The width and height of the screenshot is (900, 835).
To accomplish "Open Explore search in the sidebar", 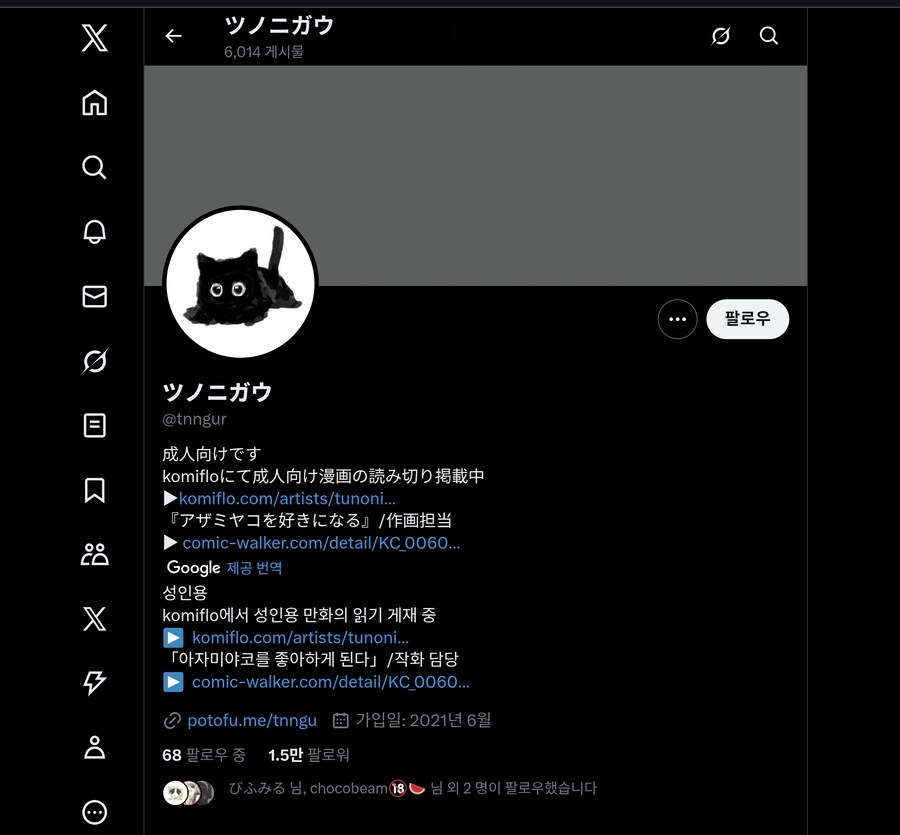I will pos(94,167).
